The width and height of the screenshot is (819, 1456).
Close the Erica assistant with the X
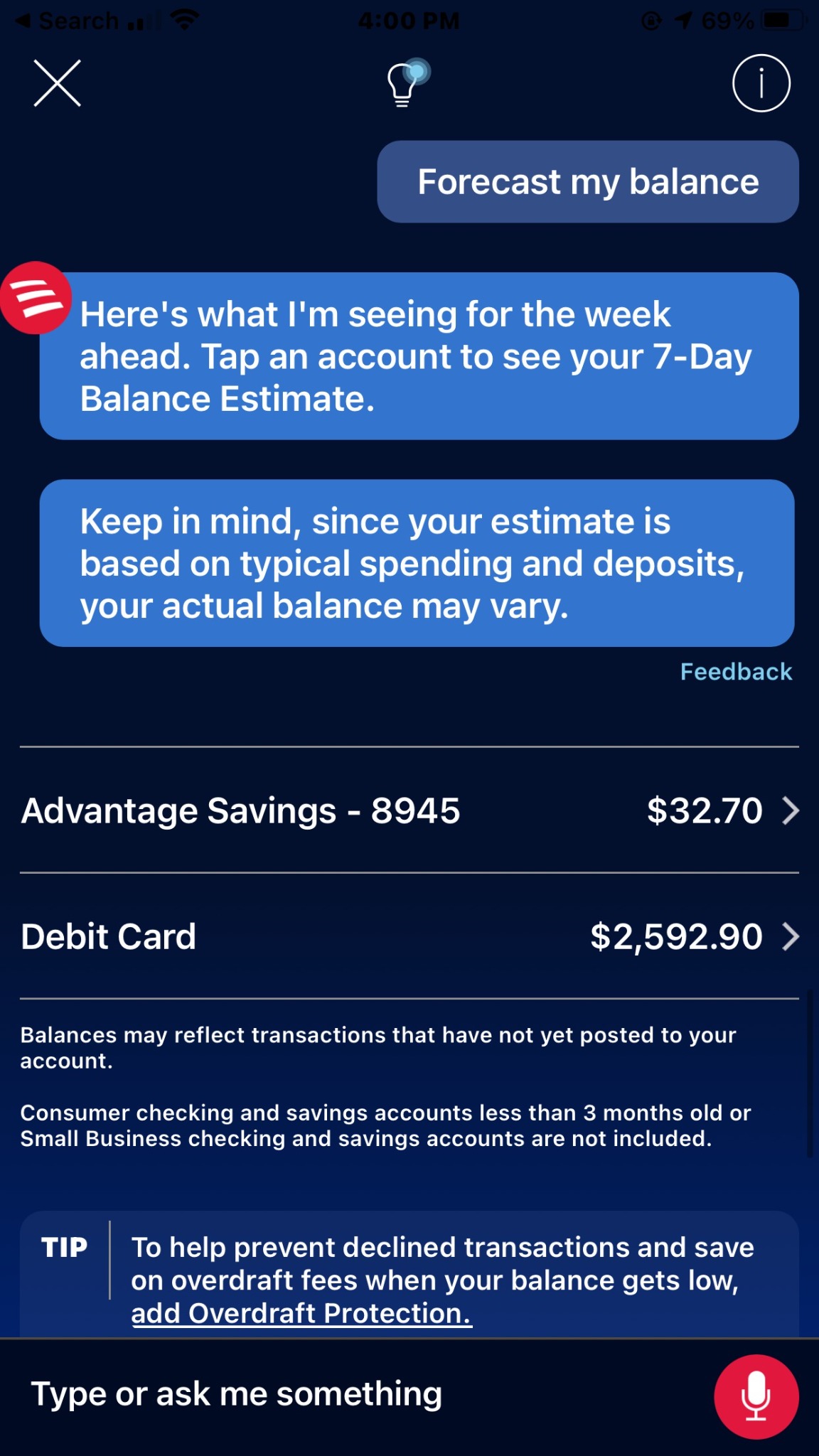(58, 83)
